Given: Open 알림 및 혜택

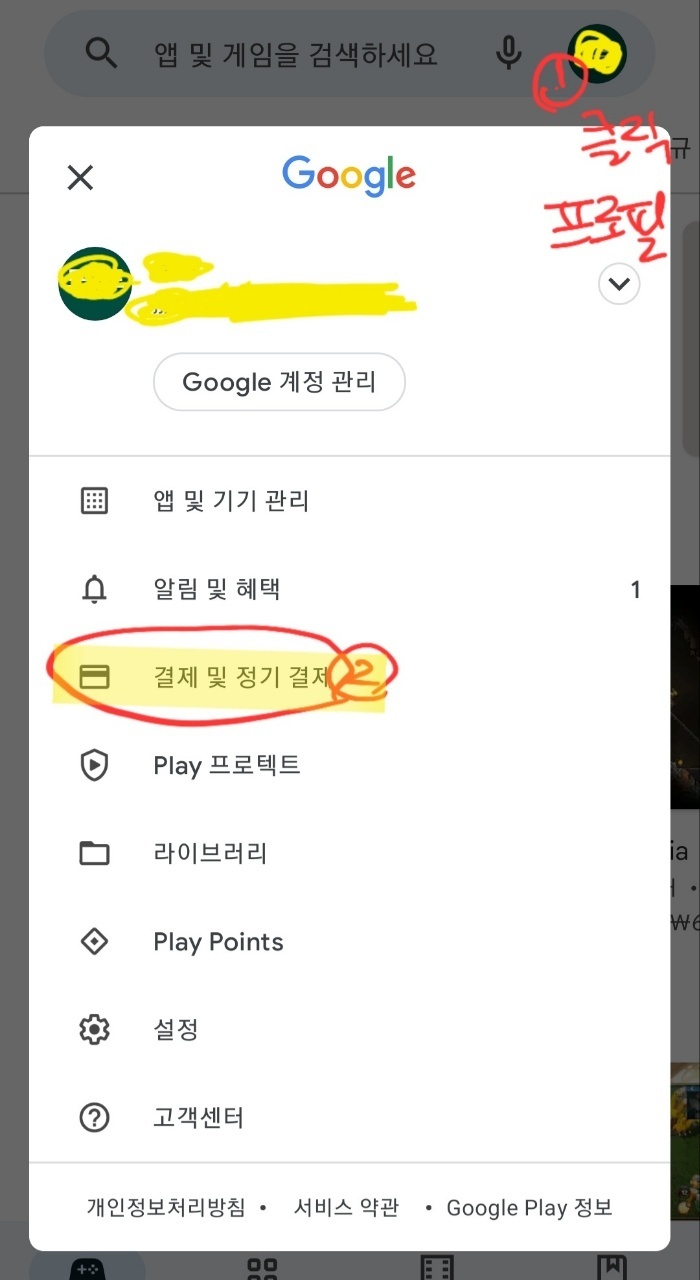Looking at the screenshot, I should (x=216, y=590).
